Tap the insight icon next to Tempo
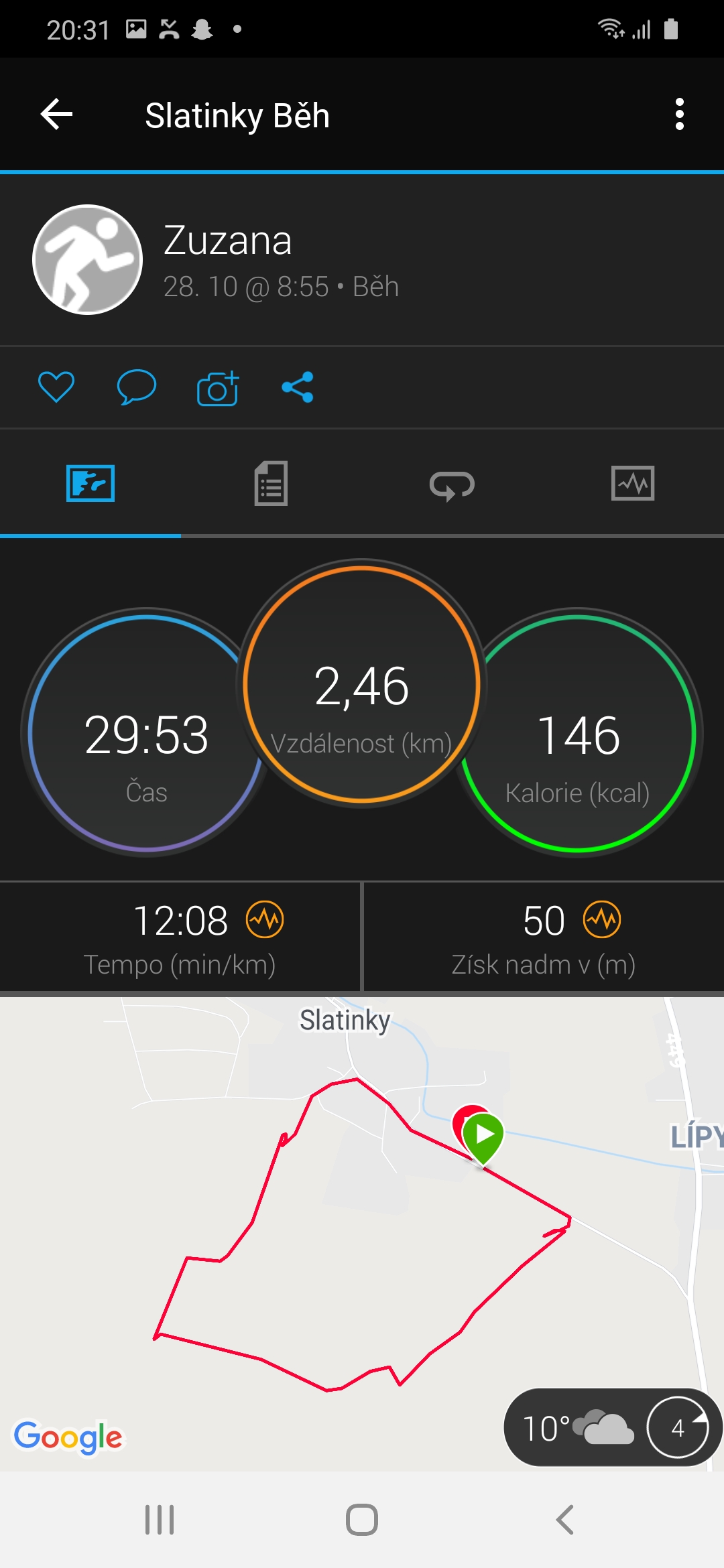The width and height of the screenshot is (724, 1568). point(265,920)
